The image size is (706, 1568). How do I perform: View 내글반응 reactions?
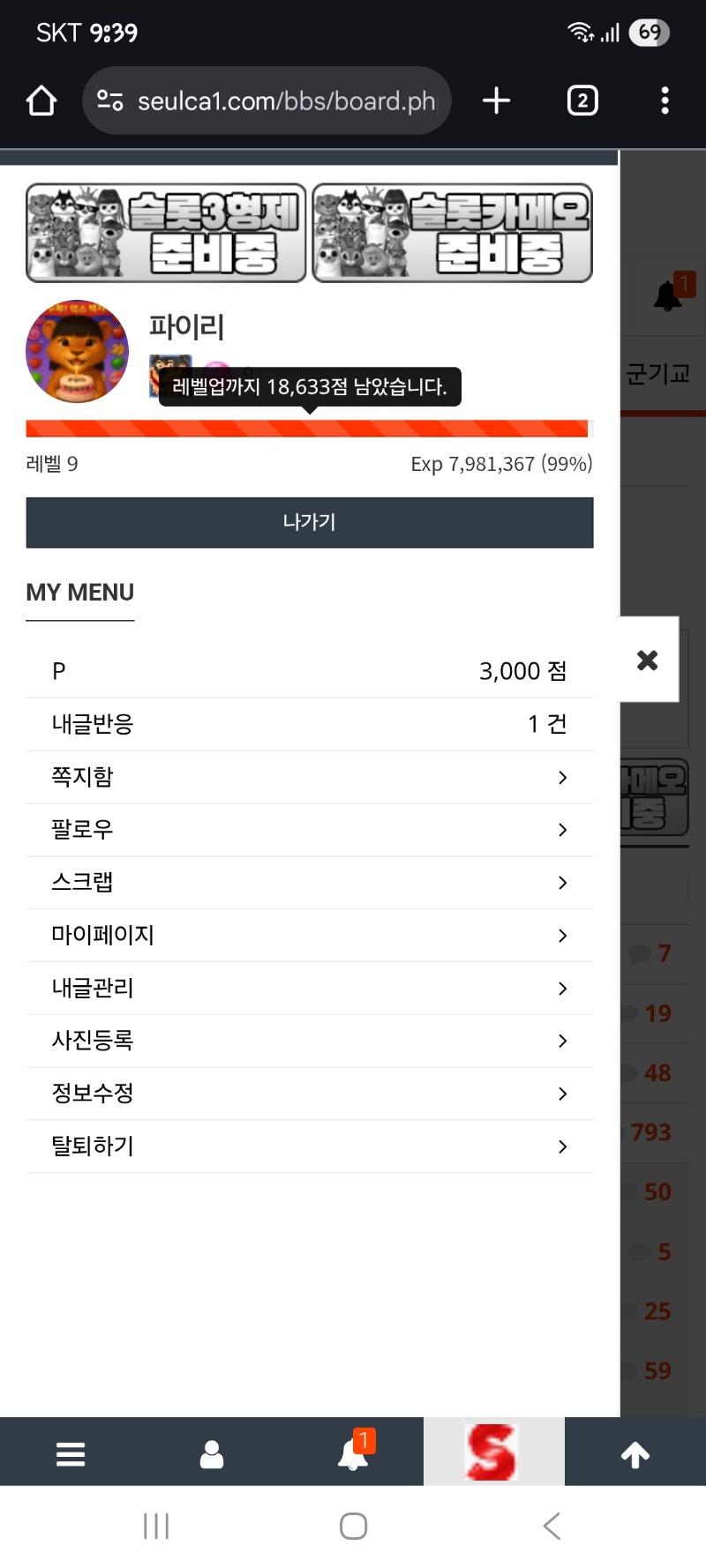click(x=309, y=724)
